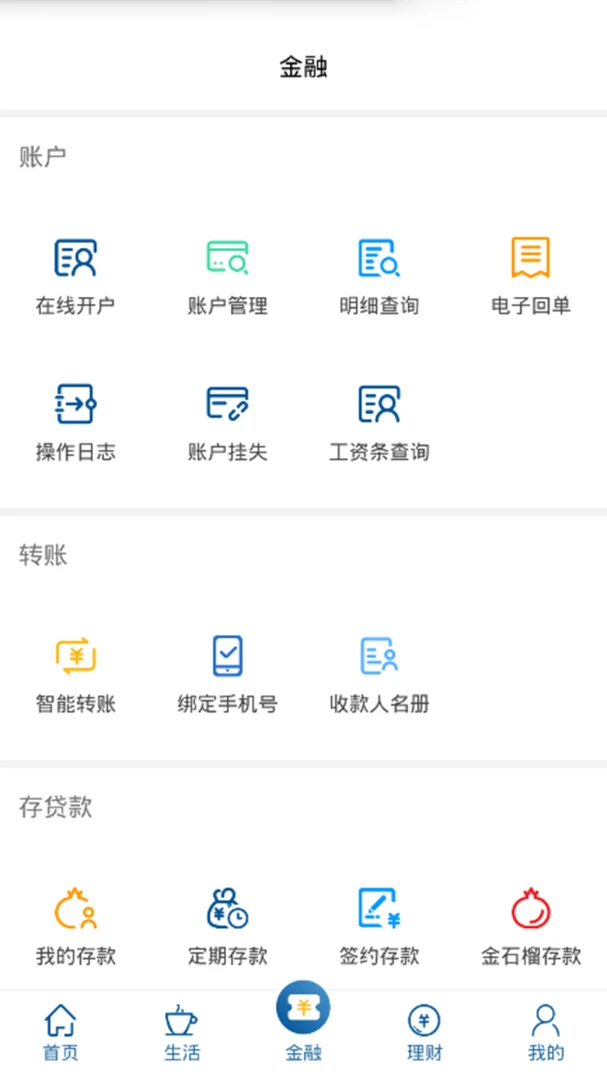
Task: Go to the 理财 wealth tab
Action: point(424,1033)
